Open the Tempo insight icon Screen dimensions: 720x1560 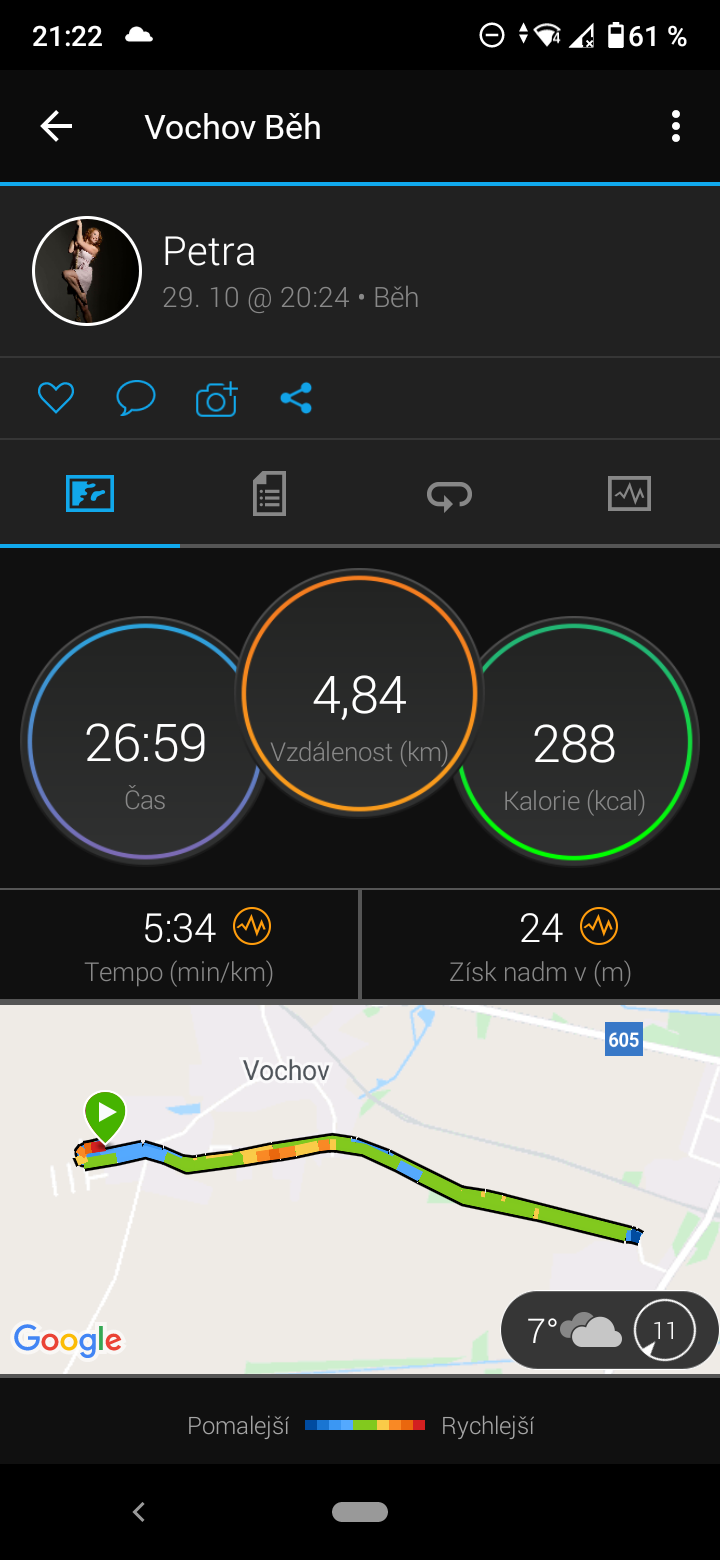(251, 927)
